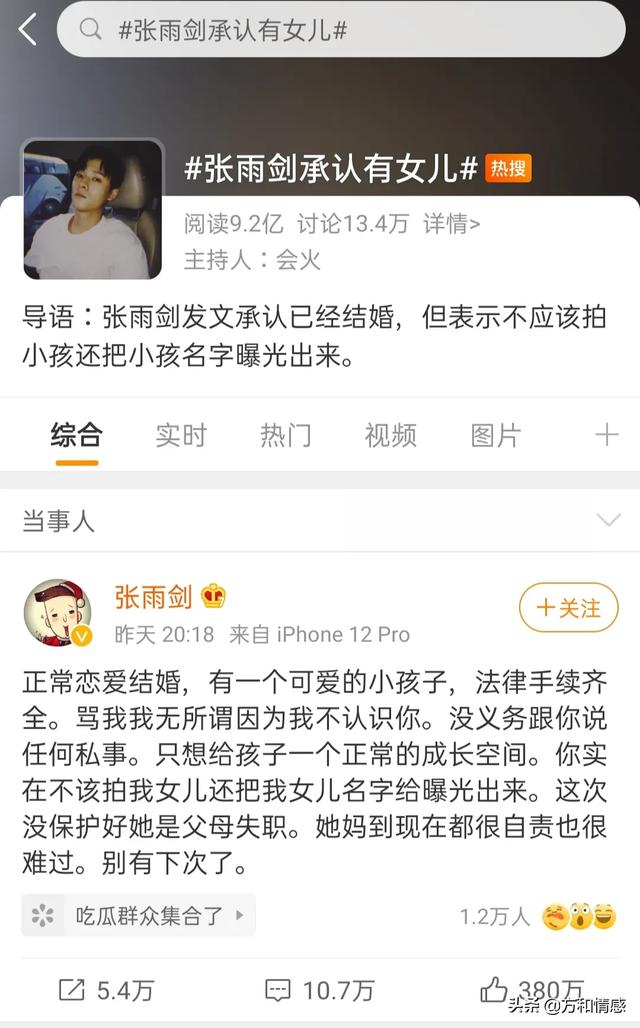This screenshot has width=640, height=1028.
Task: Open 张雨剑's profile avatar
Action: click(58, 612)
